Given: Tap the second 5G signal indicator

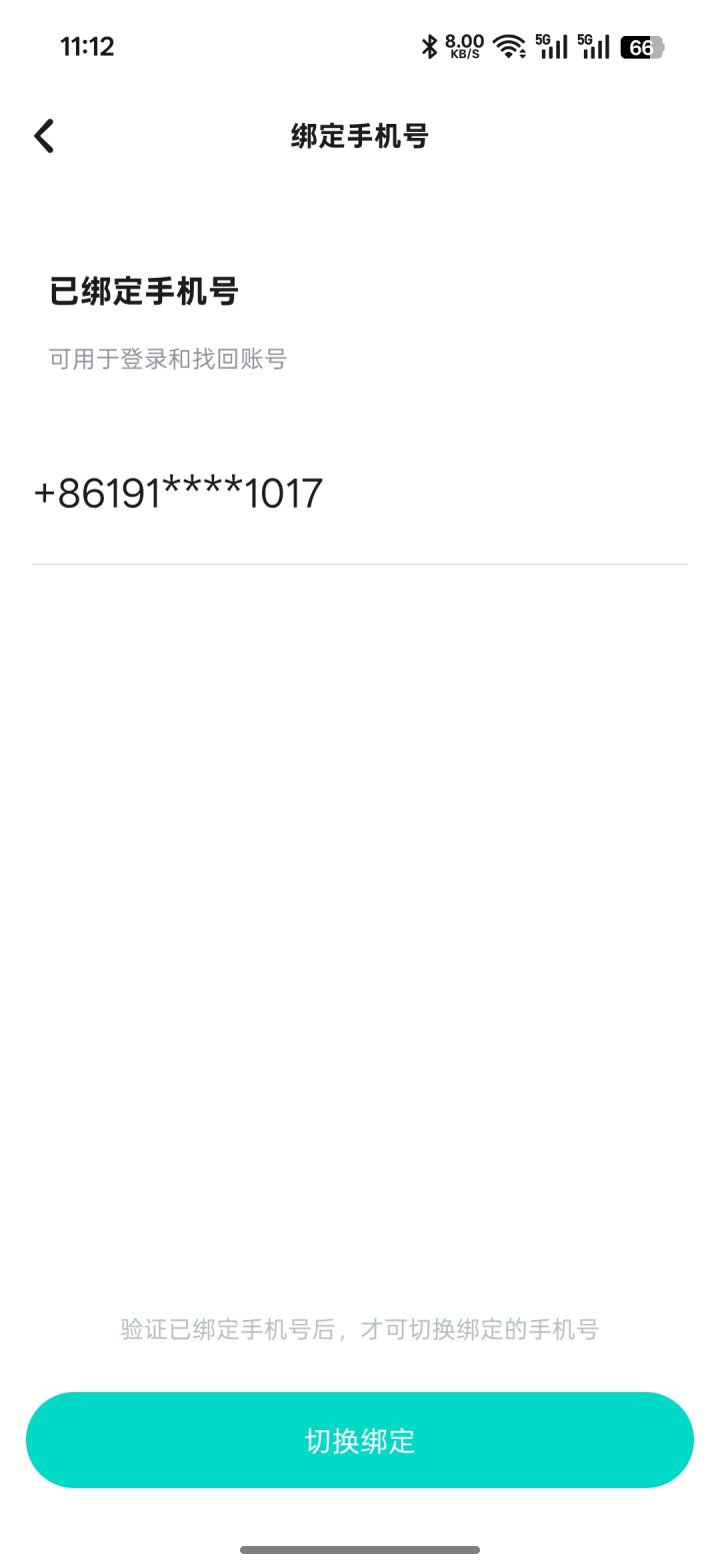Looking at the screenshot, I should (x=593, y=44).
